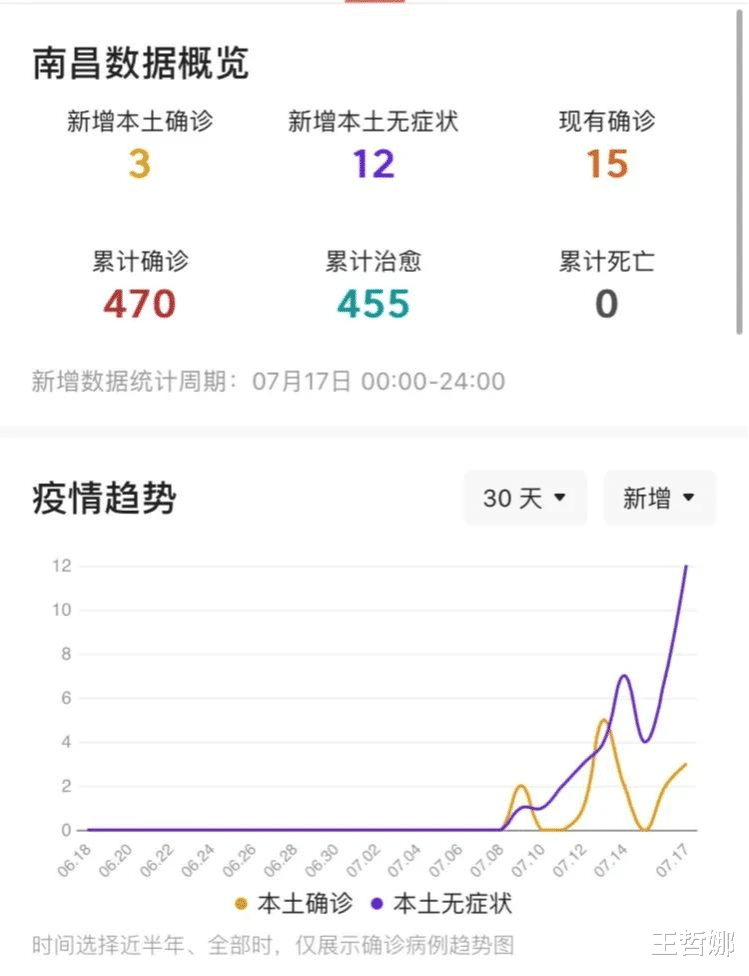
Task: Select the 现有确诊 count of 15
Action: 606,163
